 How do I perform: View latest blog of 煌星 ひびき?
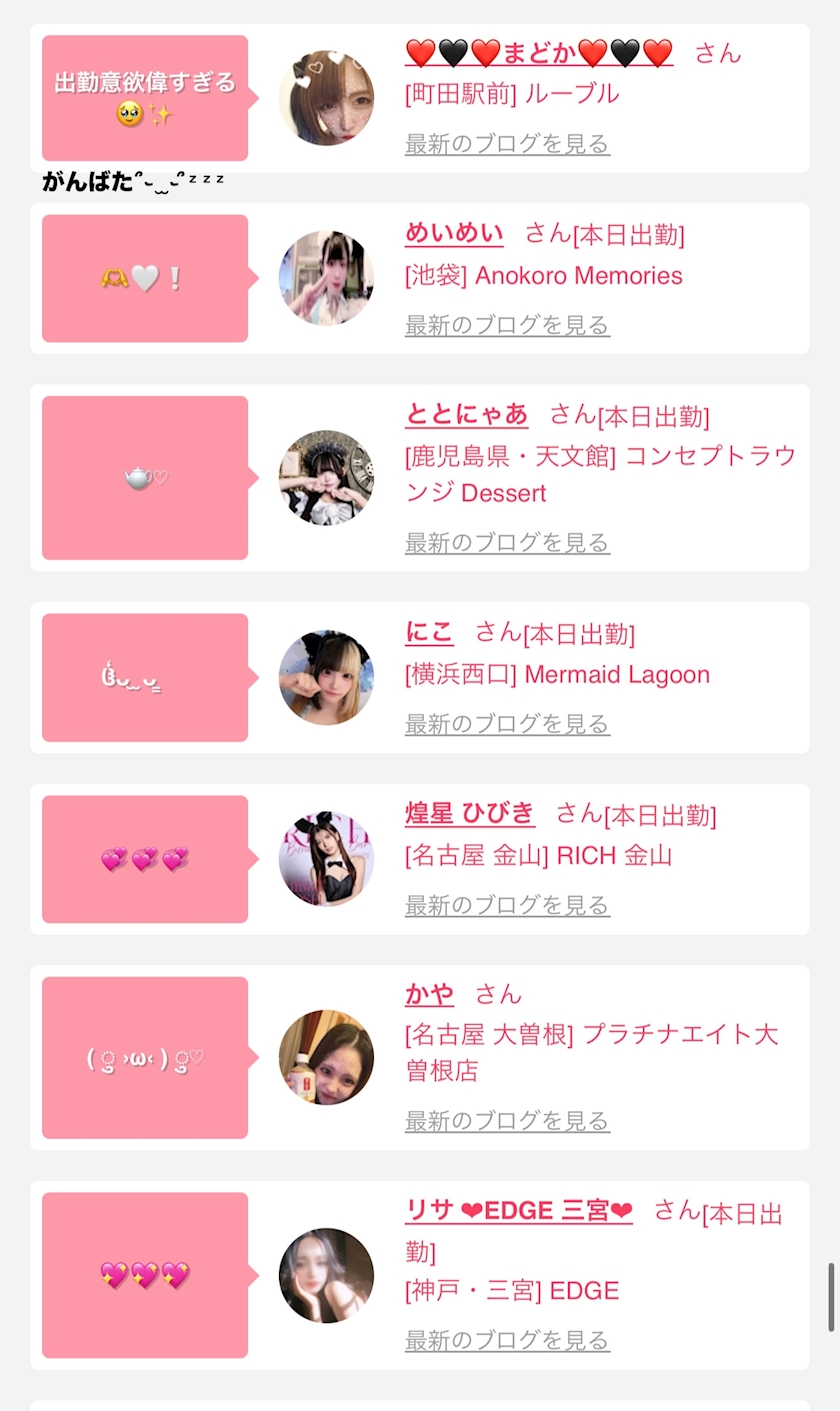click(x=507, y=906)
